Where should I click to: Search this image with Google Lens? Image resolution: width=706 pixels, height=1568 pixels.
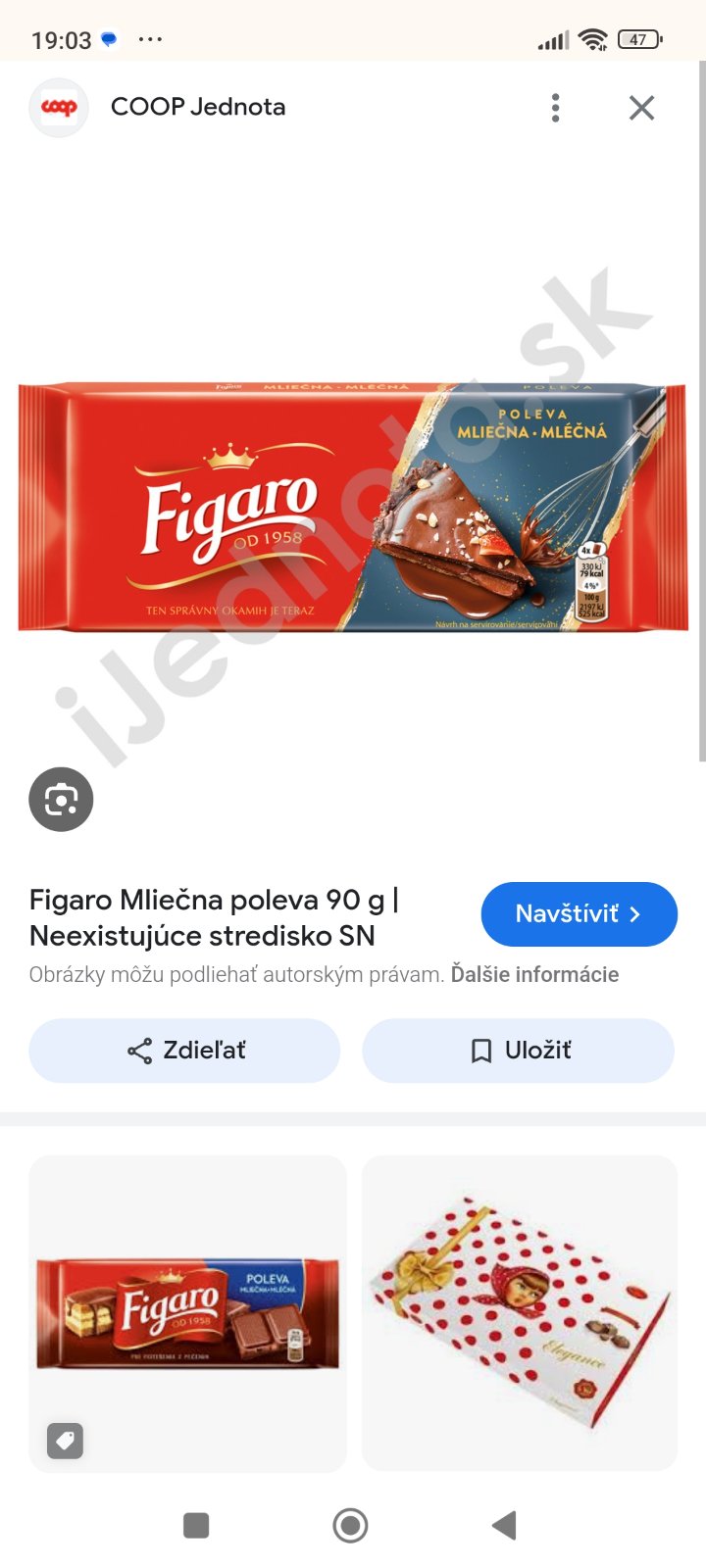61,800
